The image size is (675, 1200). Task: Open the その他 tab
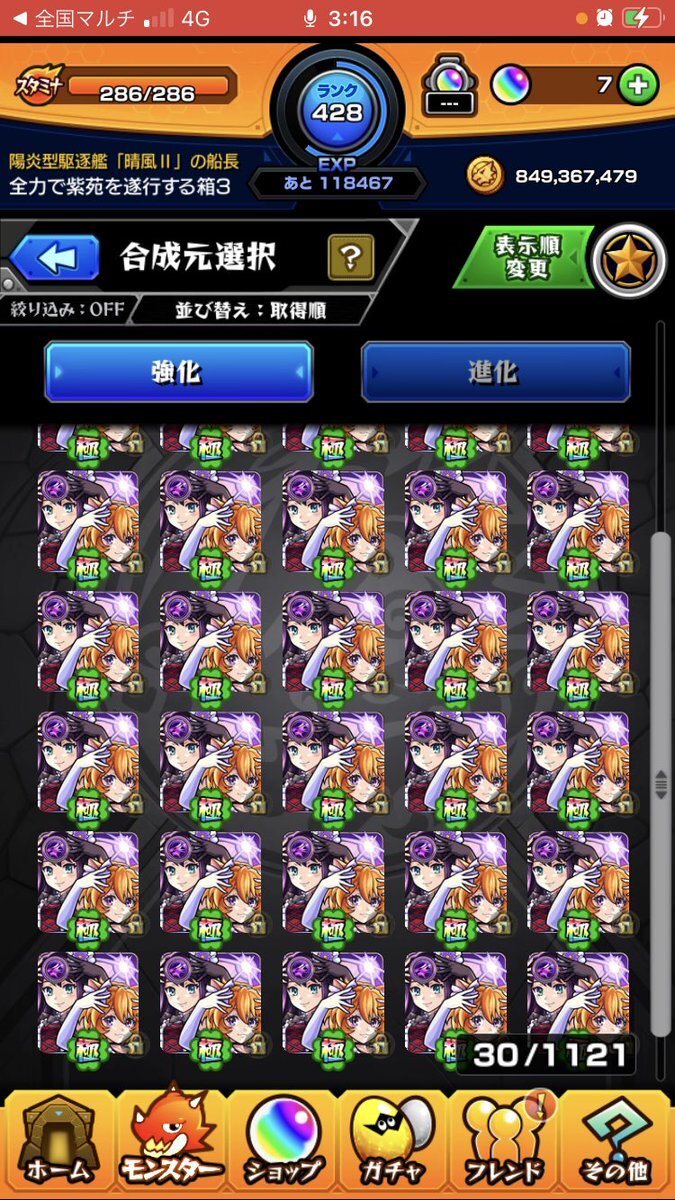coord(617,1148)
